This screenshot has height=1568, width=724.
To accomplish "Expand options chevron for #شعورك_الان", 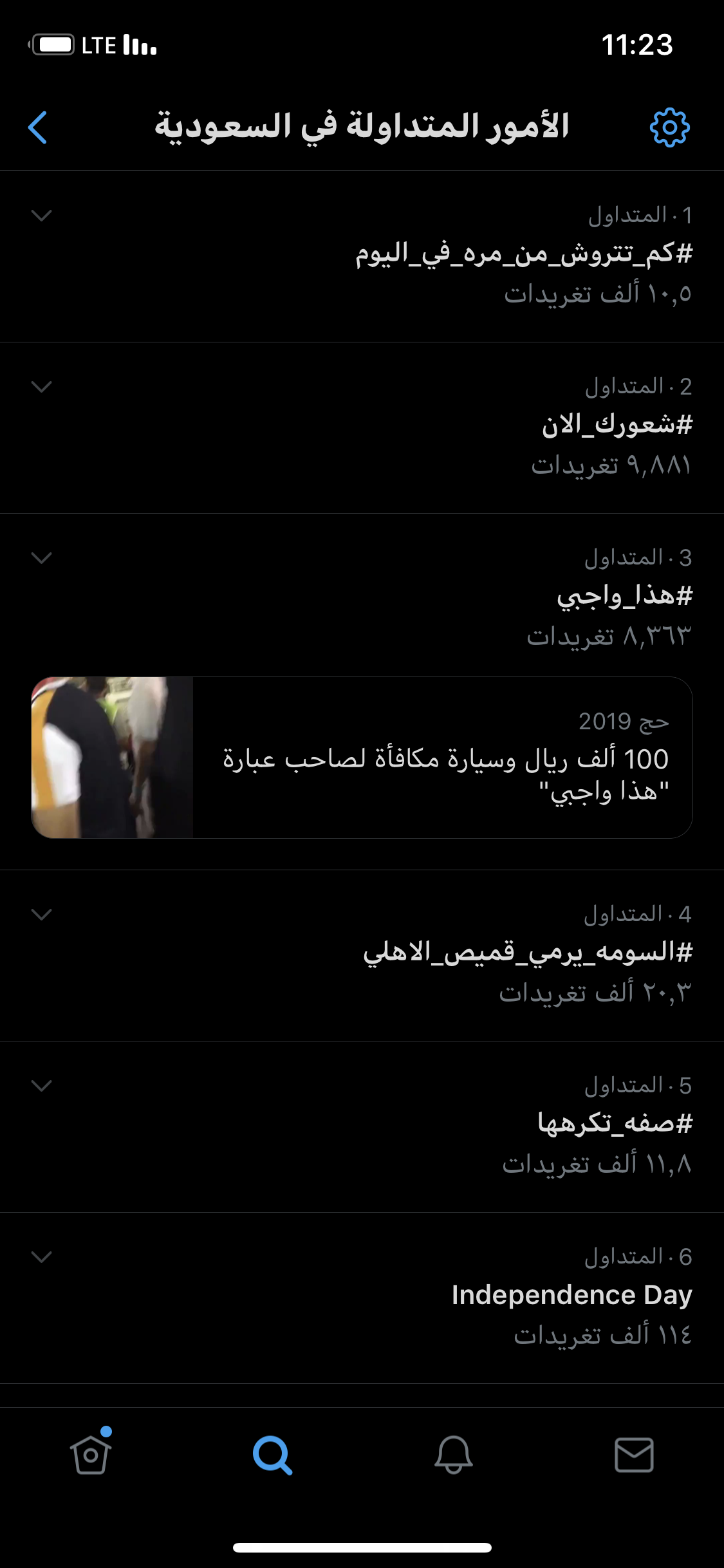I will pyautogui.click(x=42, y=386).
